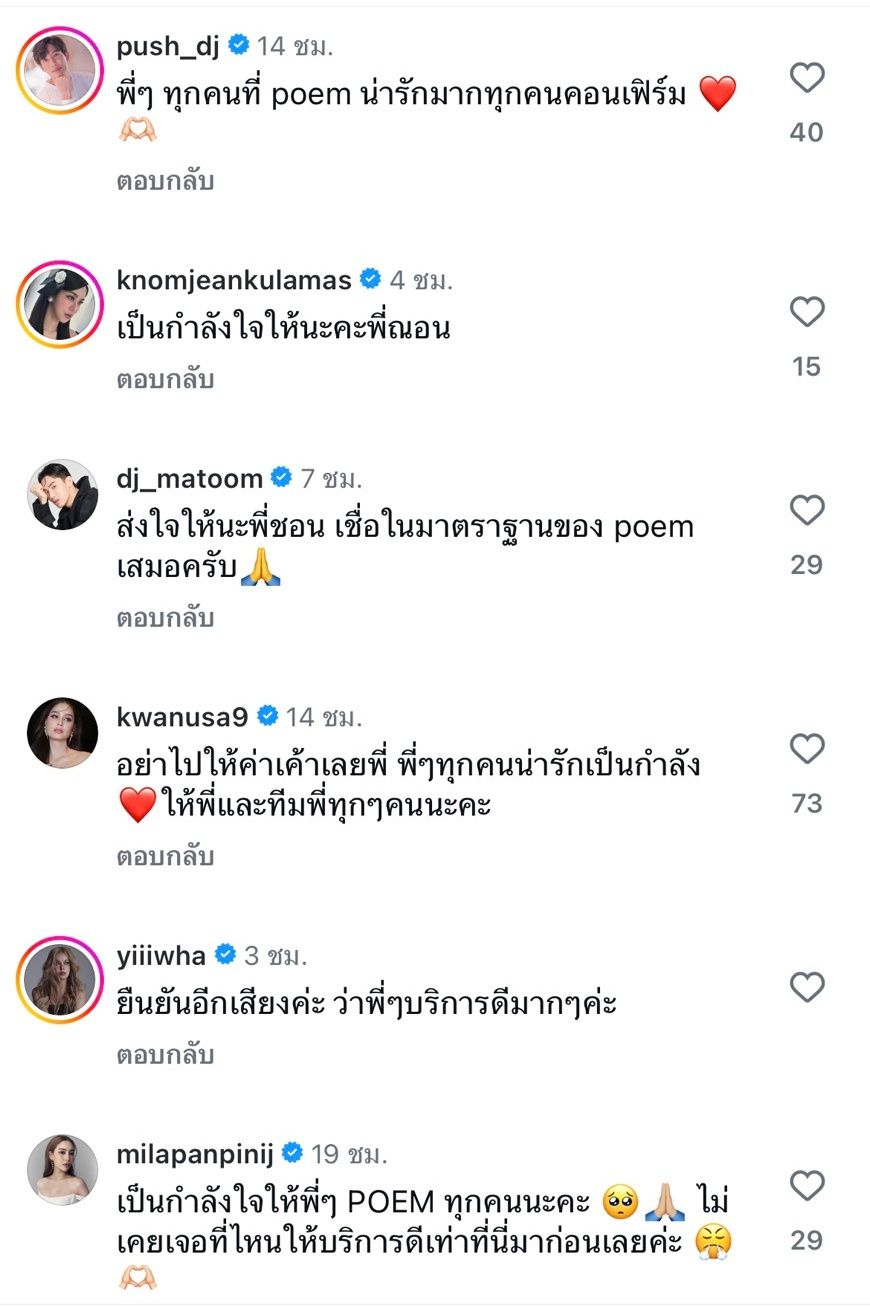Like dj_matoom's comment
The width and height of the screenshot is (870, 1307).
[806, 511]
